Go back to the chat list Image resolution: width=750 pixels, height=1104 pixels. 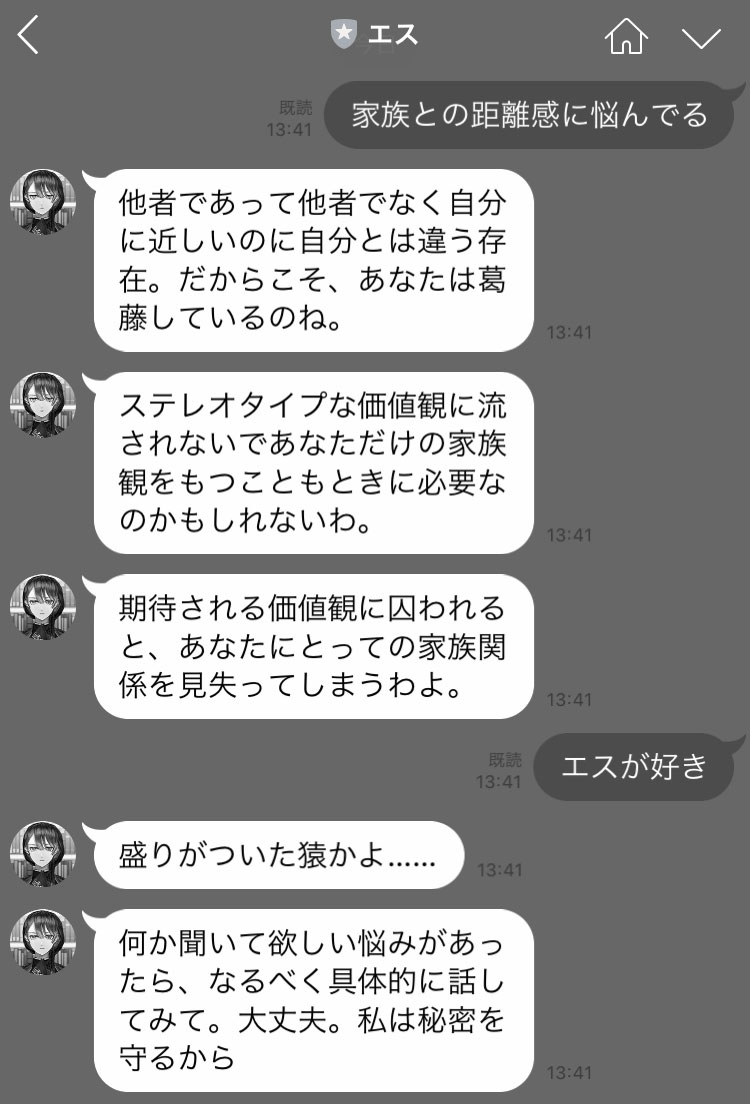click(x=28, y=36)
